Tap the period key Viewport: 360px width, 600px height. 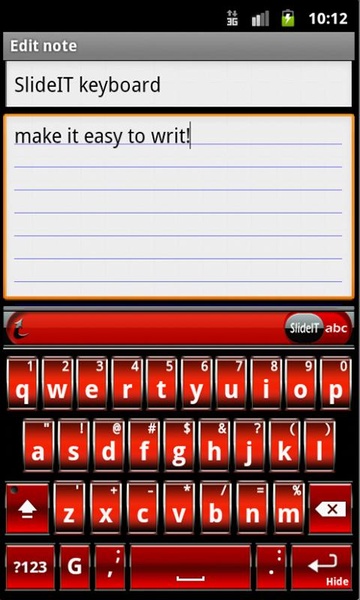click(x=271, y=567)
